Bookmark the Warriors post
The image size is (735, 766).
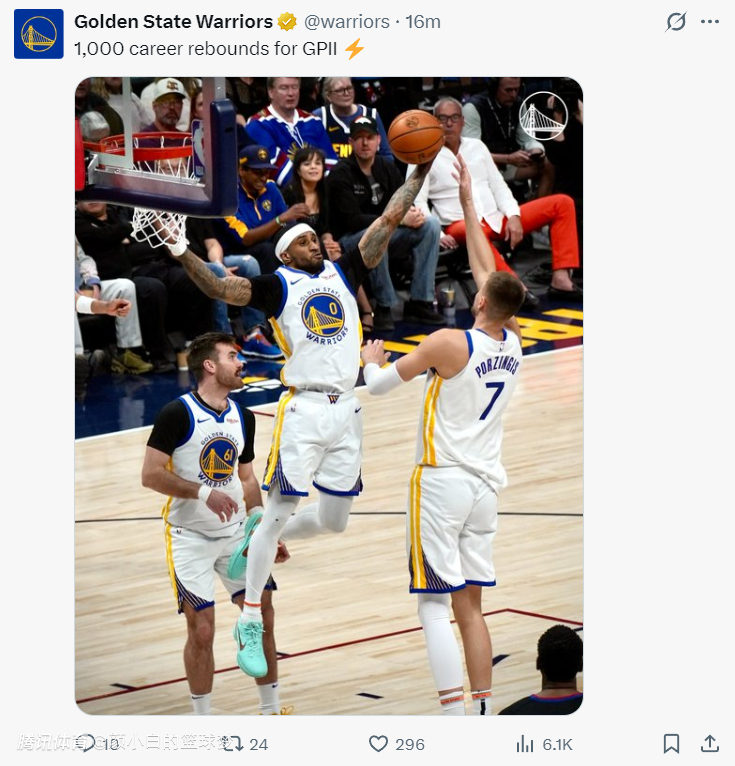(672, 744)
